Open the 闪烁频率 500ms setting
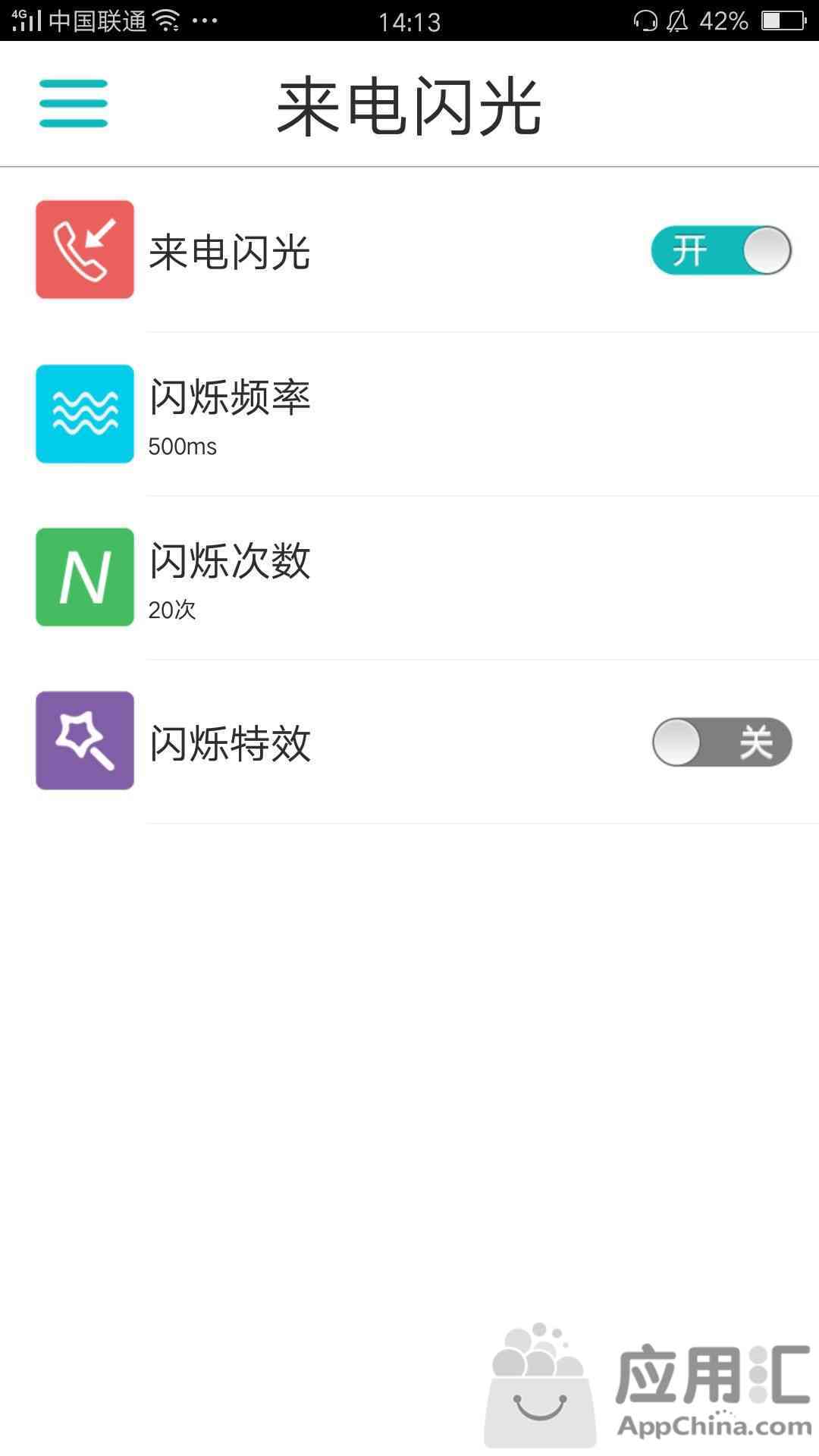This screenshot has height=1456, width=819. pos(409,414)
